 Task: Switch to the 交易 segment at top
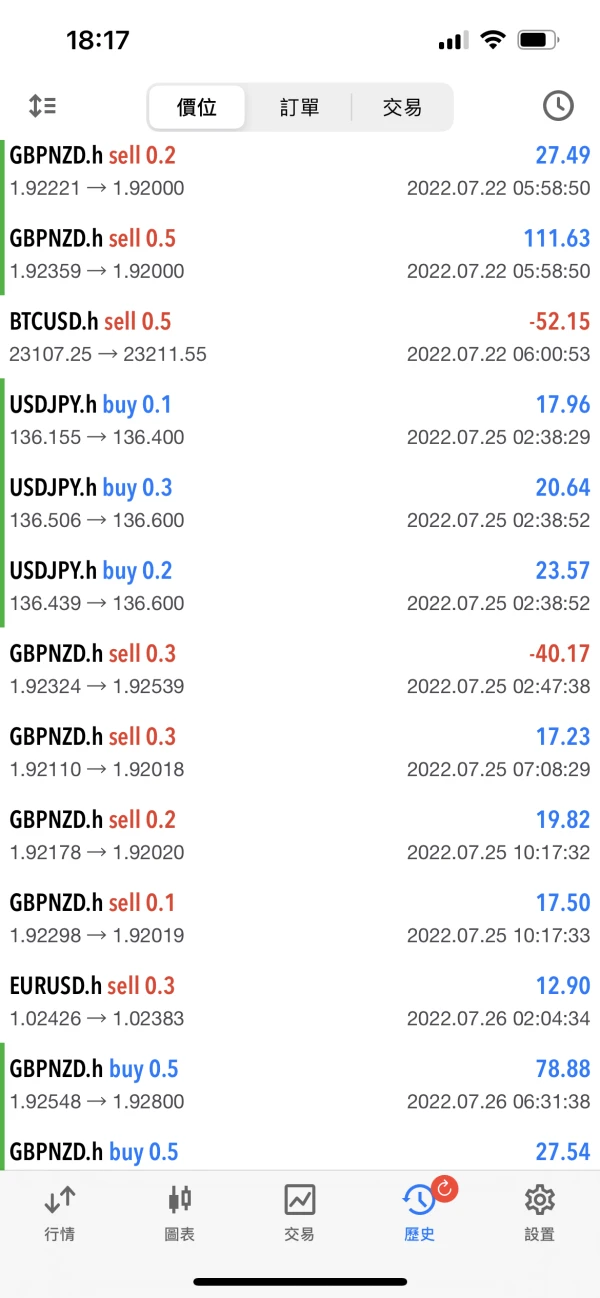pyautogui.click(x=402, y=107)
